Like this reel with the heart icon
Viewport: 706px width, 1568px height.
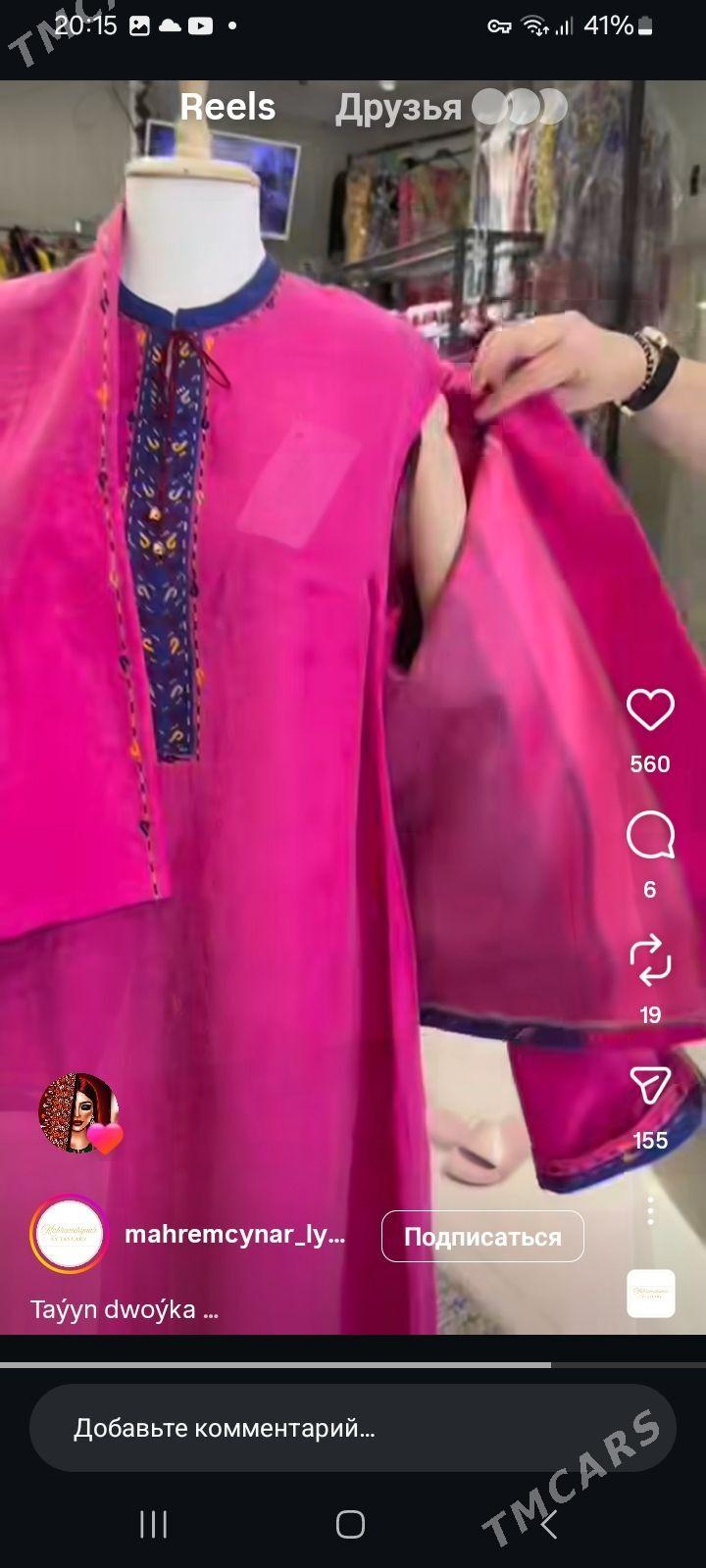(650, 710)
